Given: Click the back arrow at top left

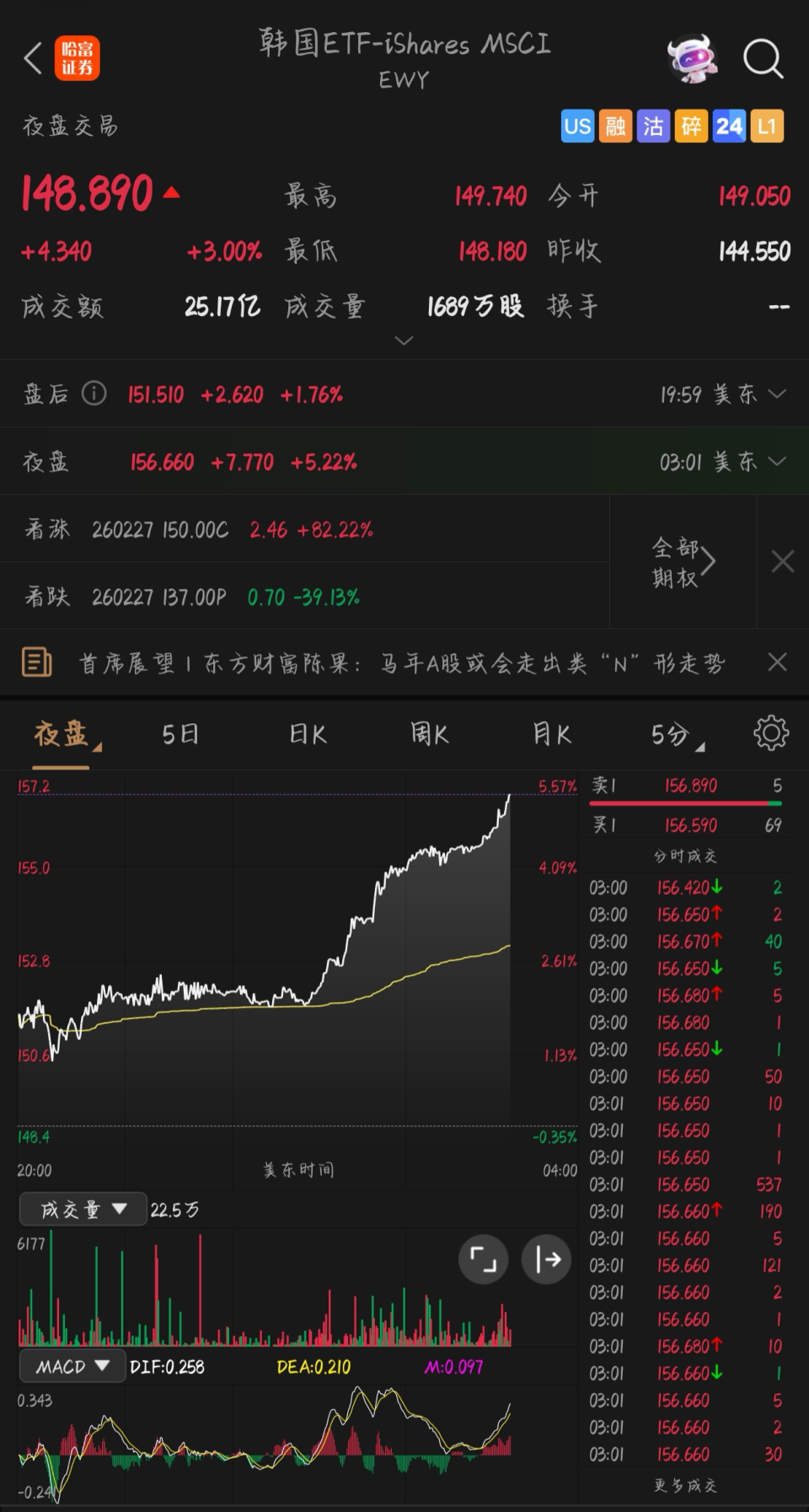Looking at the screenshot, I should (x=32, y=59).
